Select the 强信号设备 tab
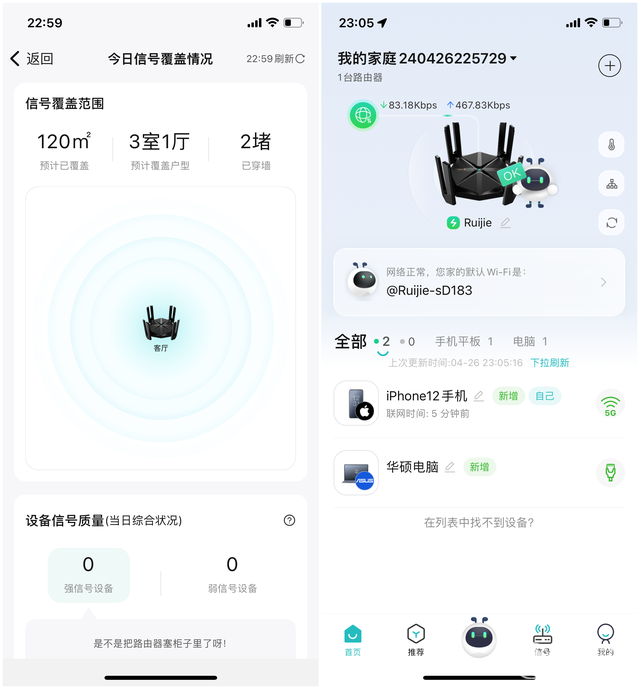 pyautogui.click(x=89, y=575)
